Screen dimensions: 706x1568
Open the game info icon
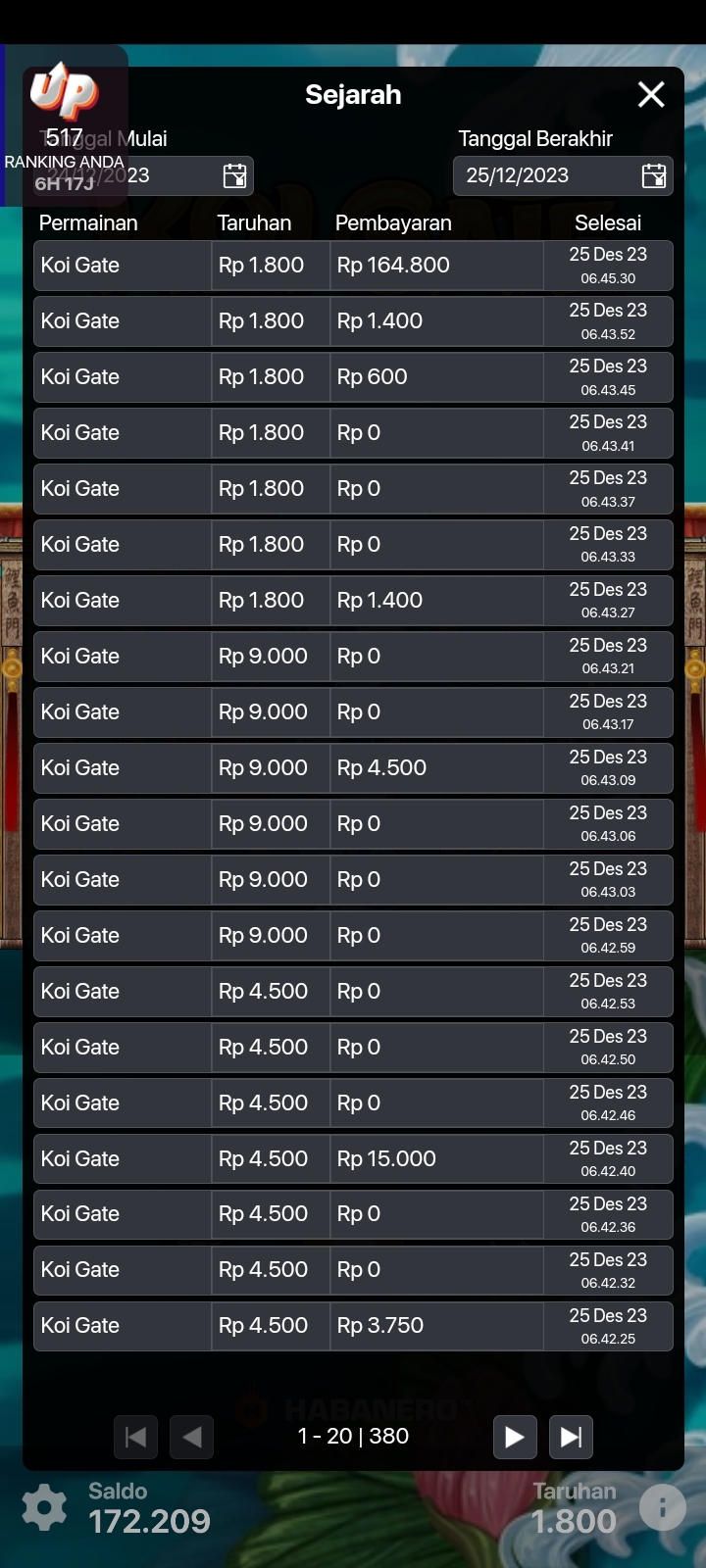pos(662,1507)
